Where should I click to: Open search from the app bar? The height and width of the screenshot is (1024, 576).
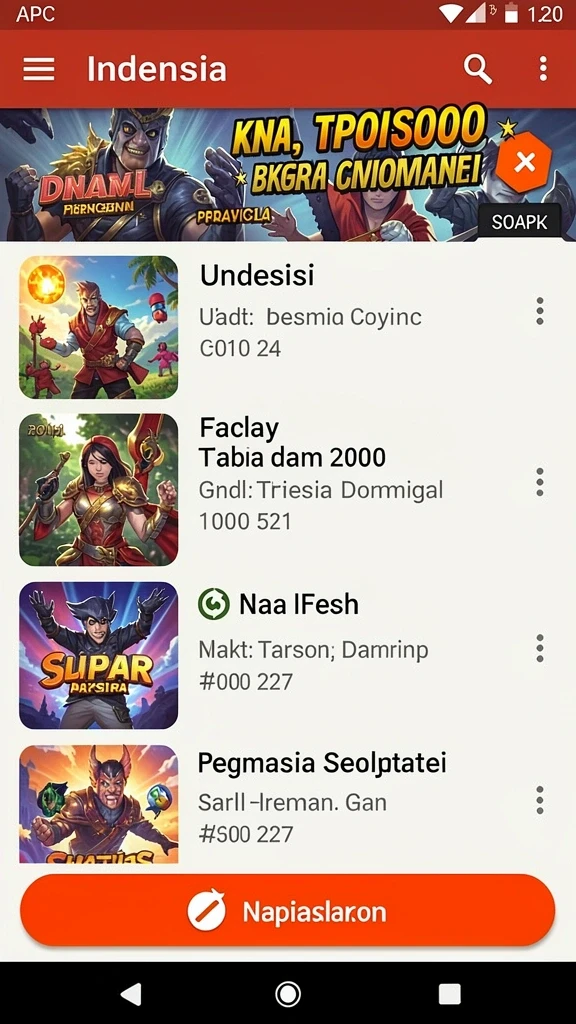click(477, 69)
